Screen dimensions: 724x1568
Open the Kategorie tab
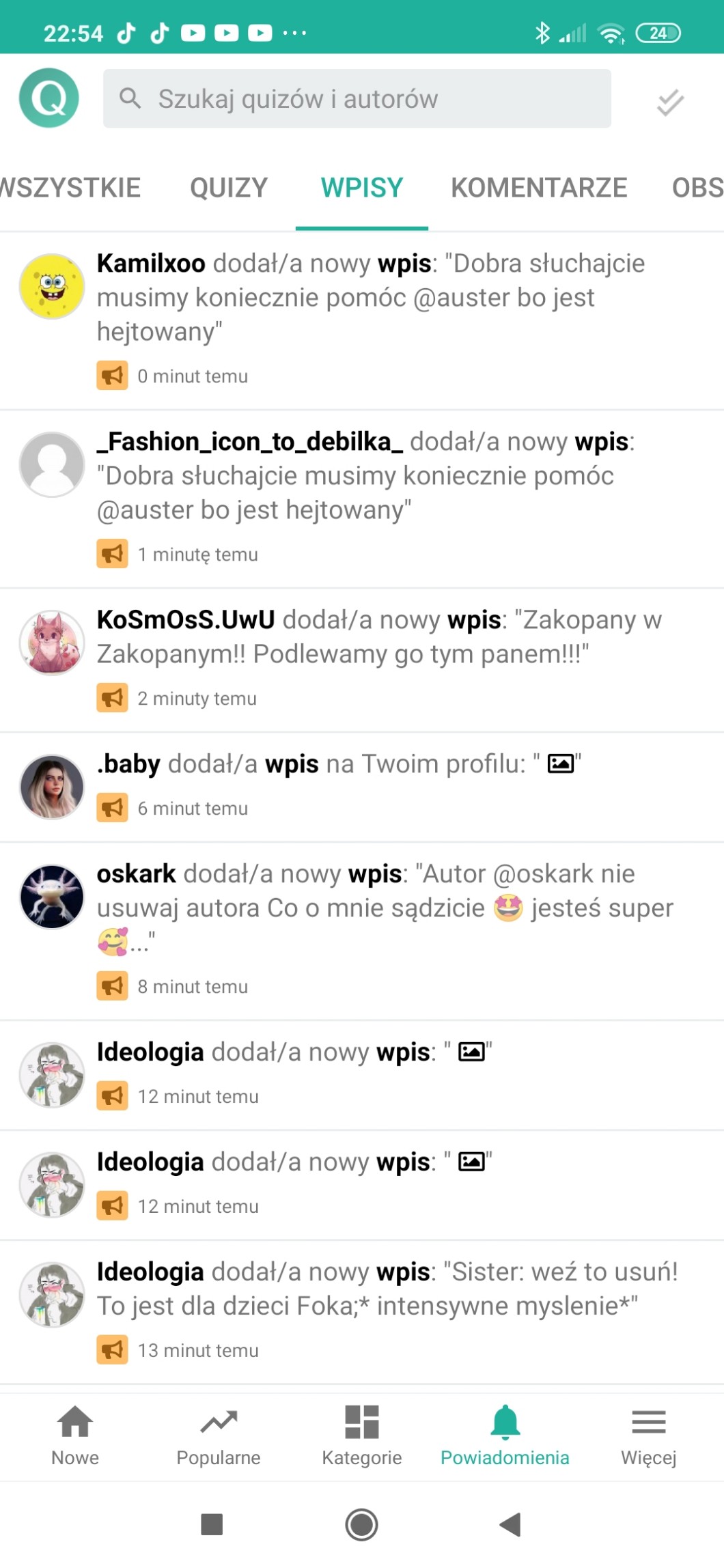(362, 1436)
